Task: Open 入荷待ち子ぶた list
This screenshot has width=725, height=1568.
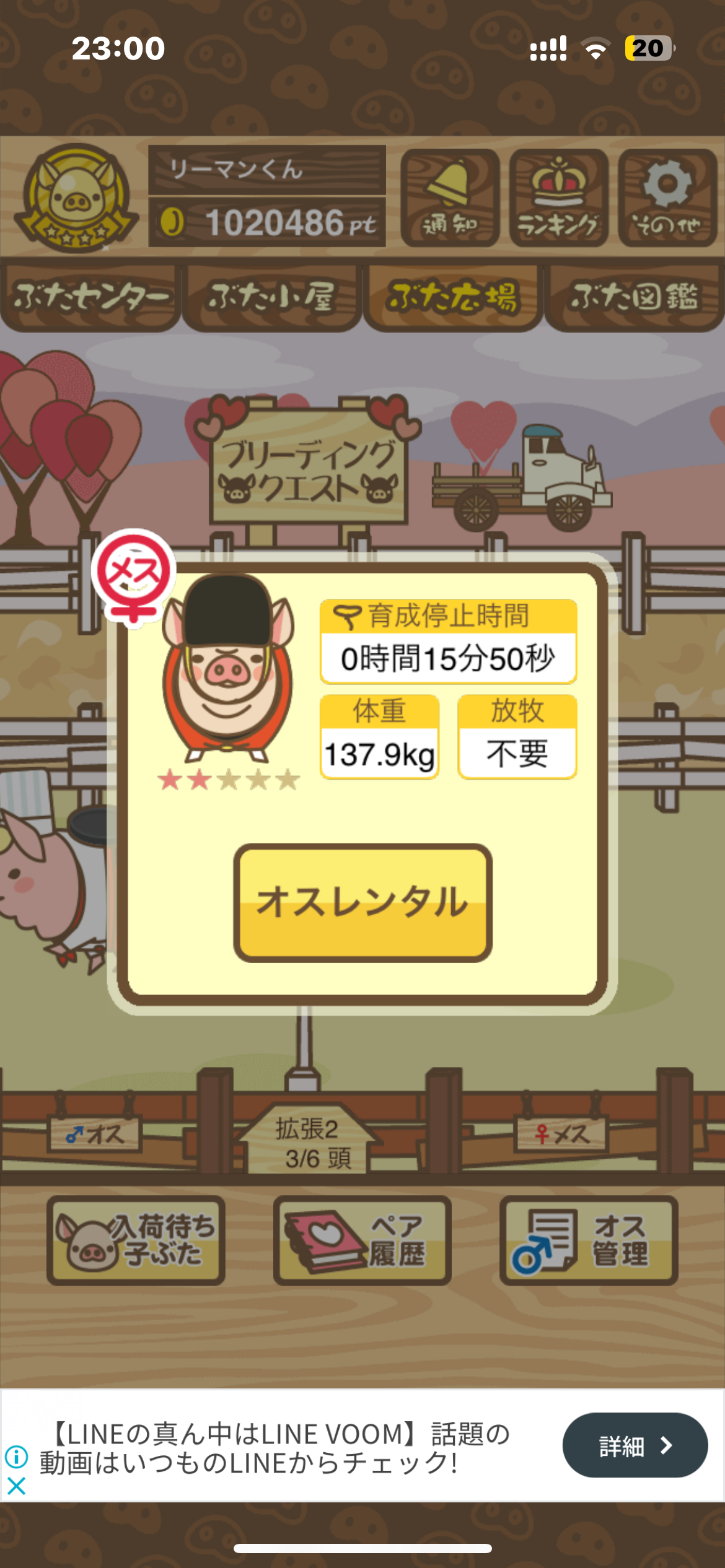Action: pyautogui.click(x=136, y=1240)
